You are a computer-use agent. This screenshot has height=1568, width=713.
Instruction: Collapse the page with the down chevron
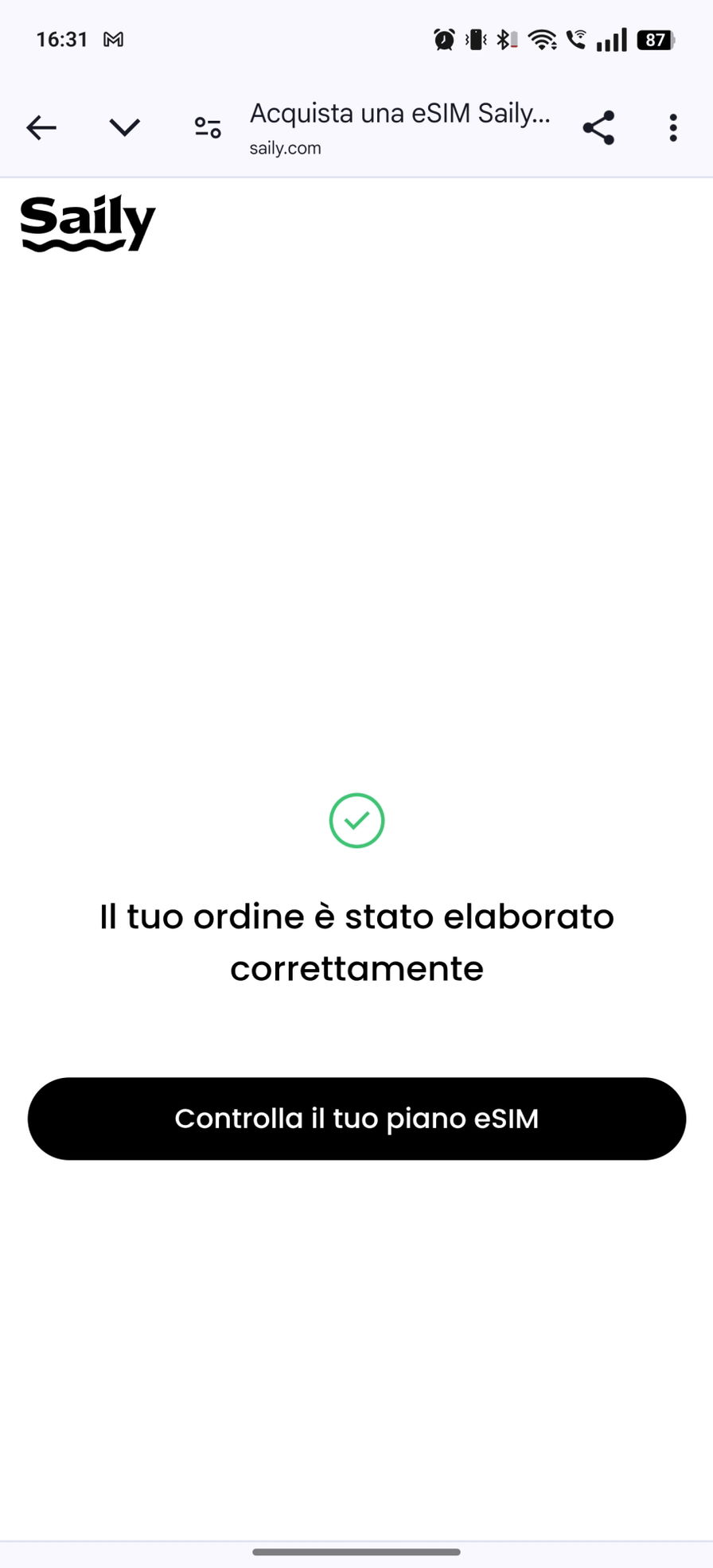point(124,127)
